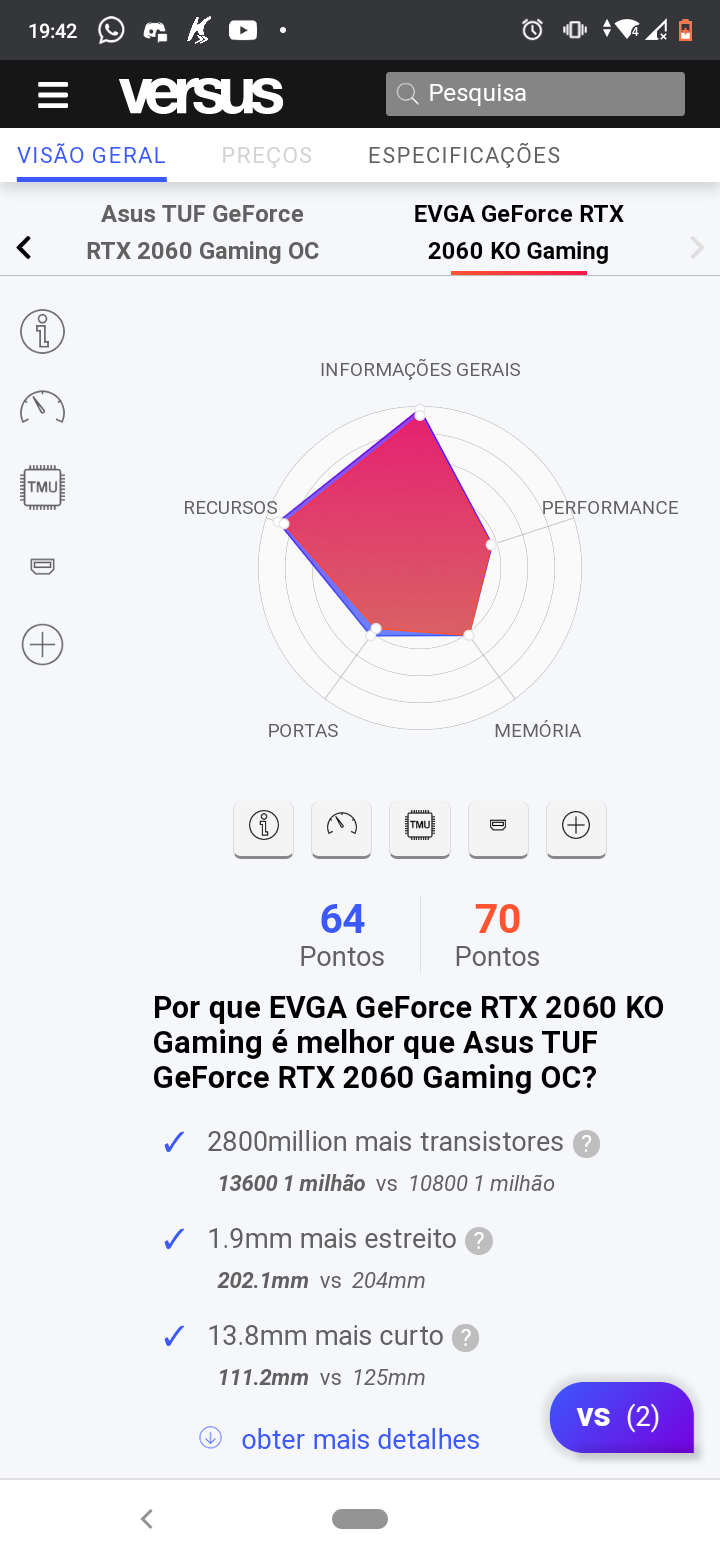Open performance gauge icon in left sidebar

42,409
